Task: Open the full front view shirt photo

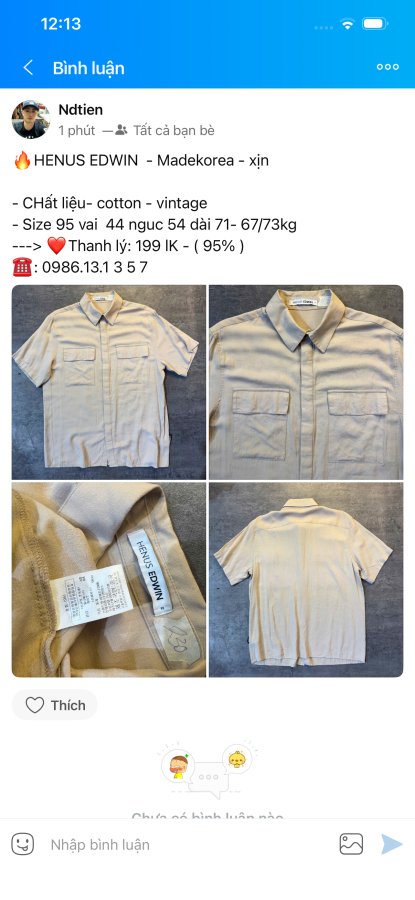Action: (109, 382)
